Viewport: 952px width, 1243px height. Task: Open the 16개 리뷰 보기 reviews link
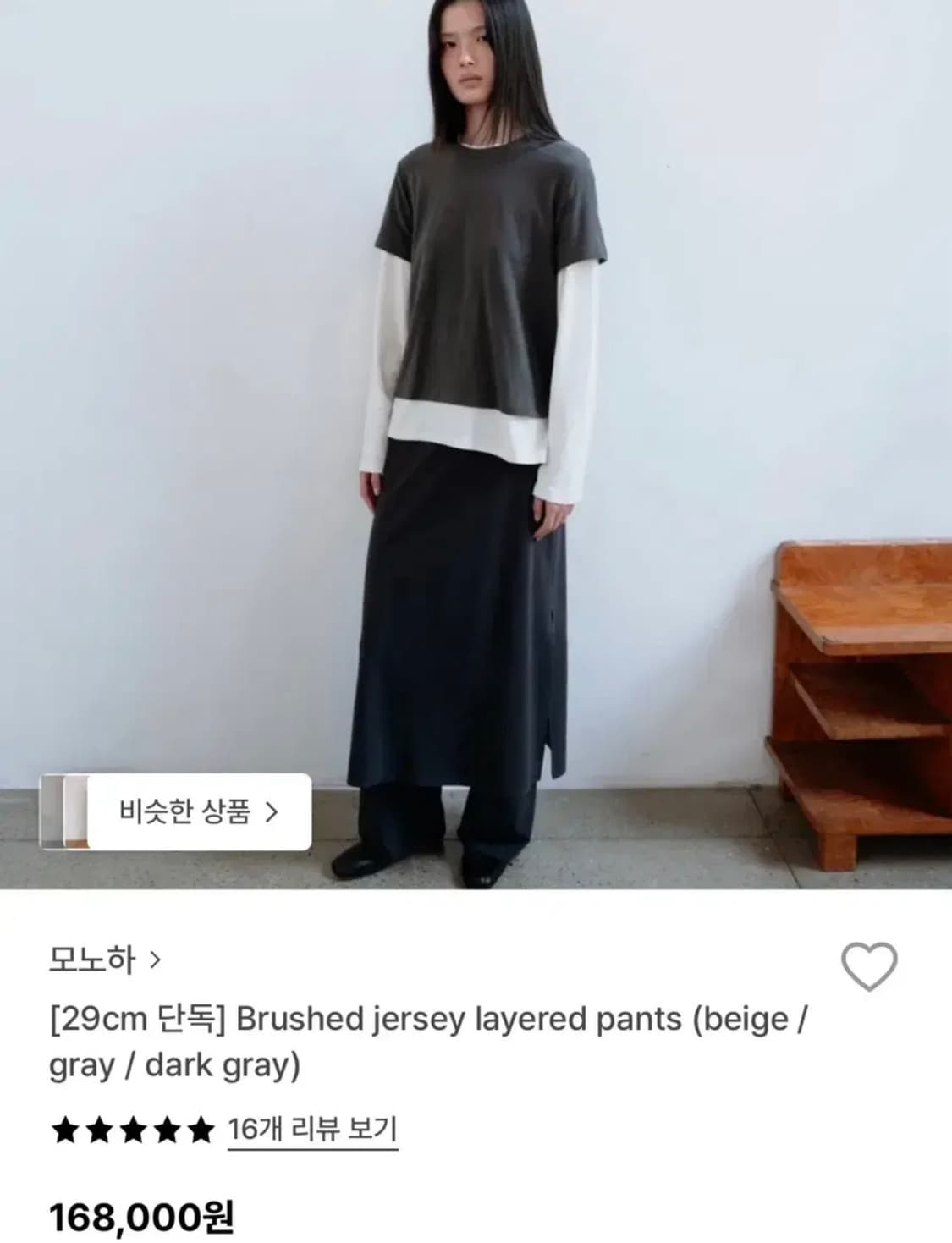[311, 1130]
